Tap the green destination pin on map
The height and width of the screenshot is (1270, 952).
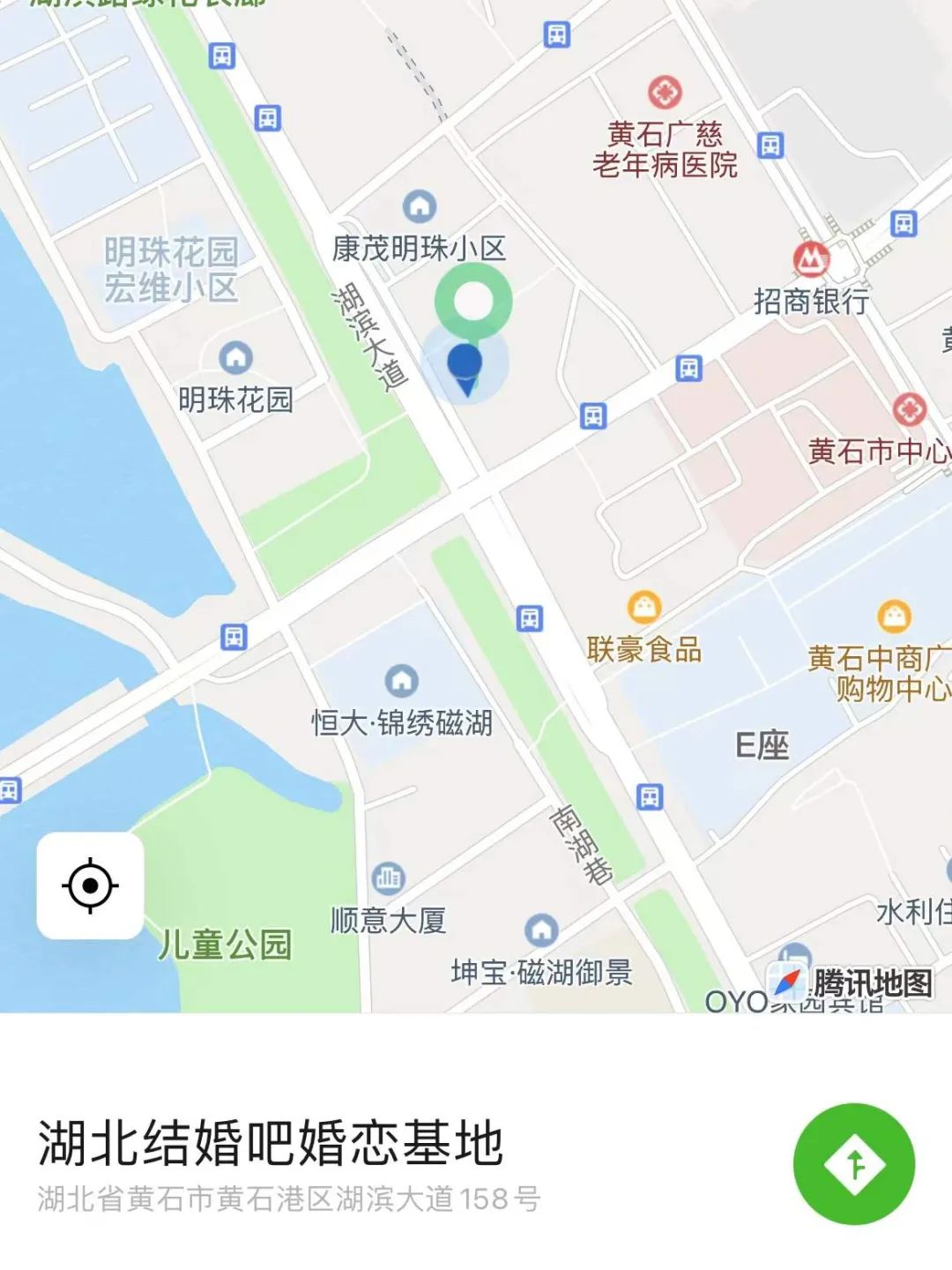[473, 303]
